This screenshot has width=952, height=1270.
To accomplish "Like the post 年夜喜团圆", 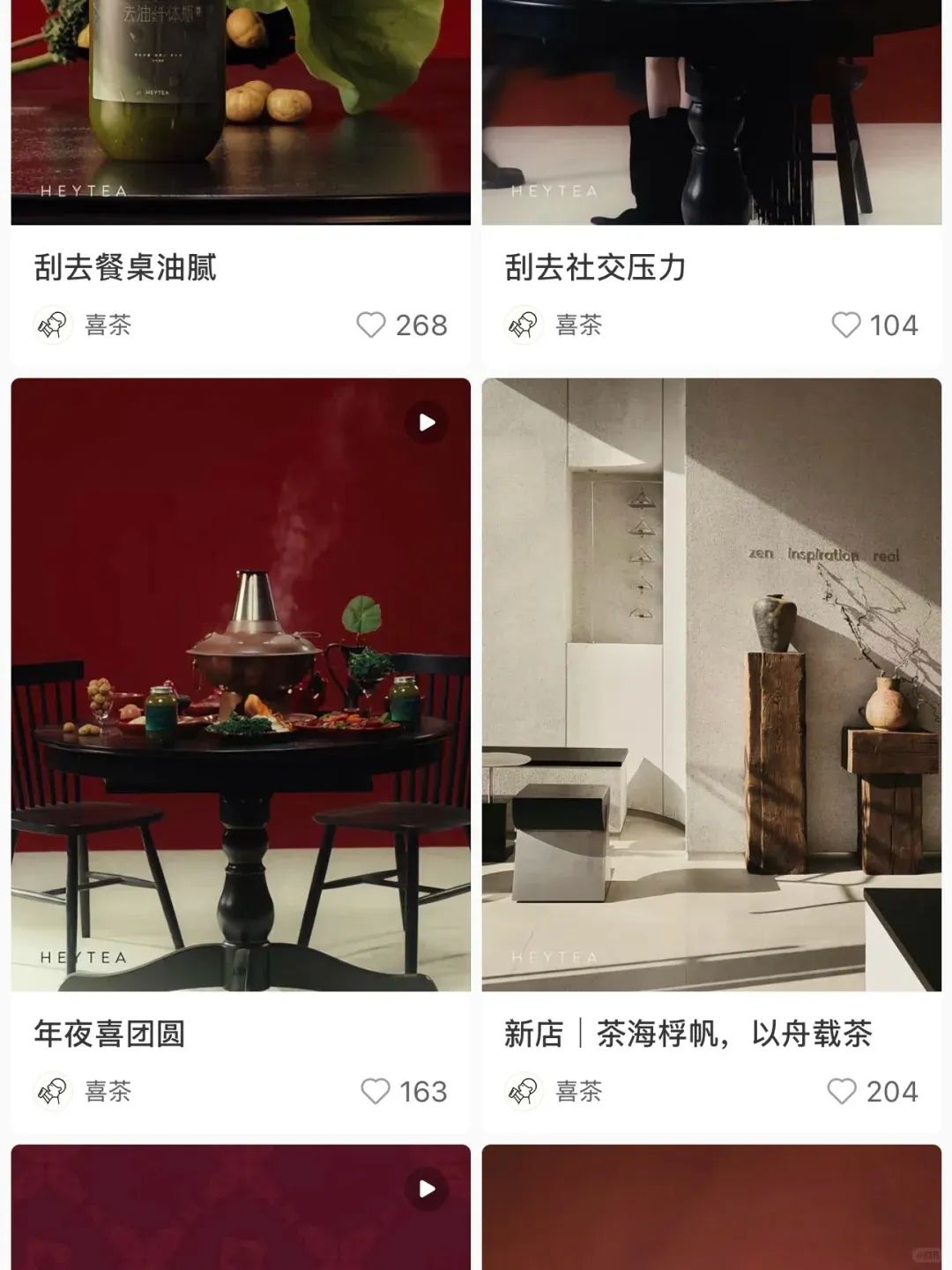I will (376, 1092).
